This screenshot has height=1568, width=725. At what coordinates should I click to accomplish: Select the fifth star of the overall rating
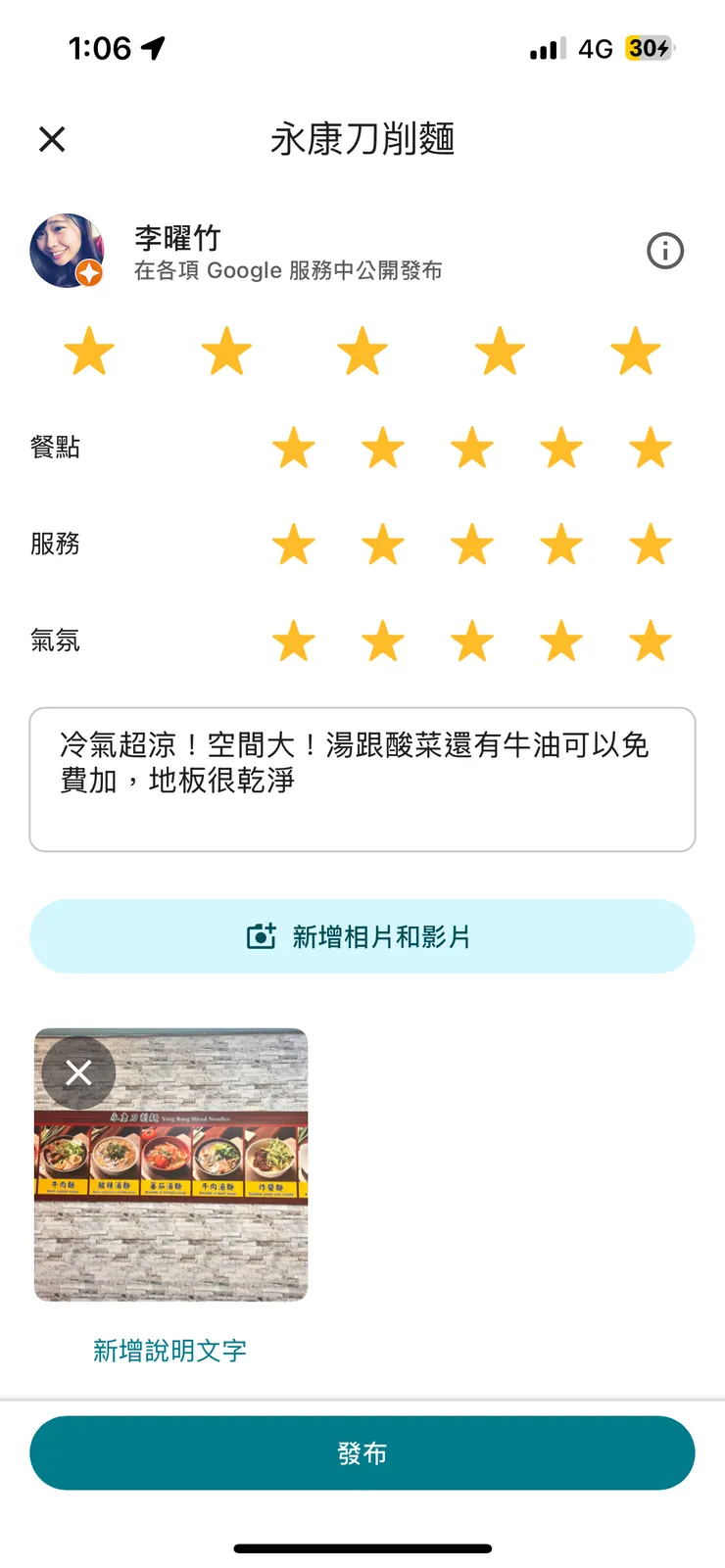(635, 351)
